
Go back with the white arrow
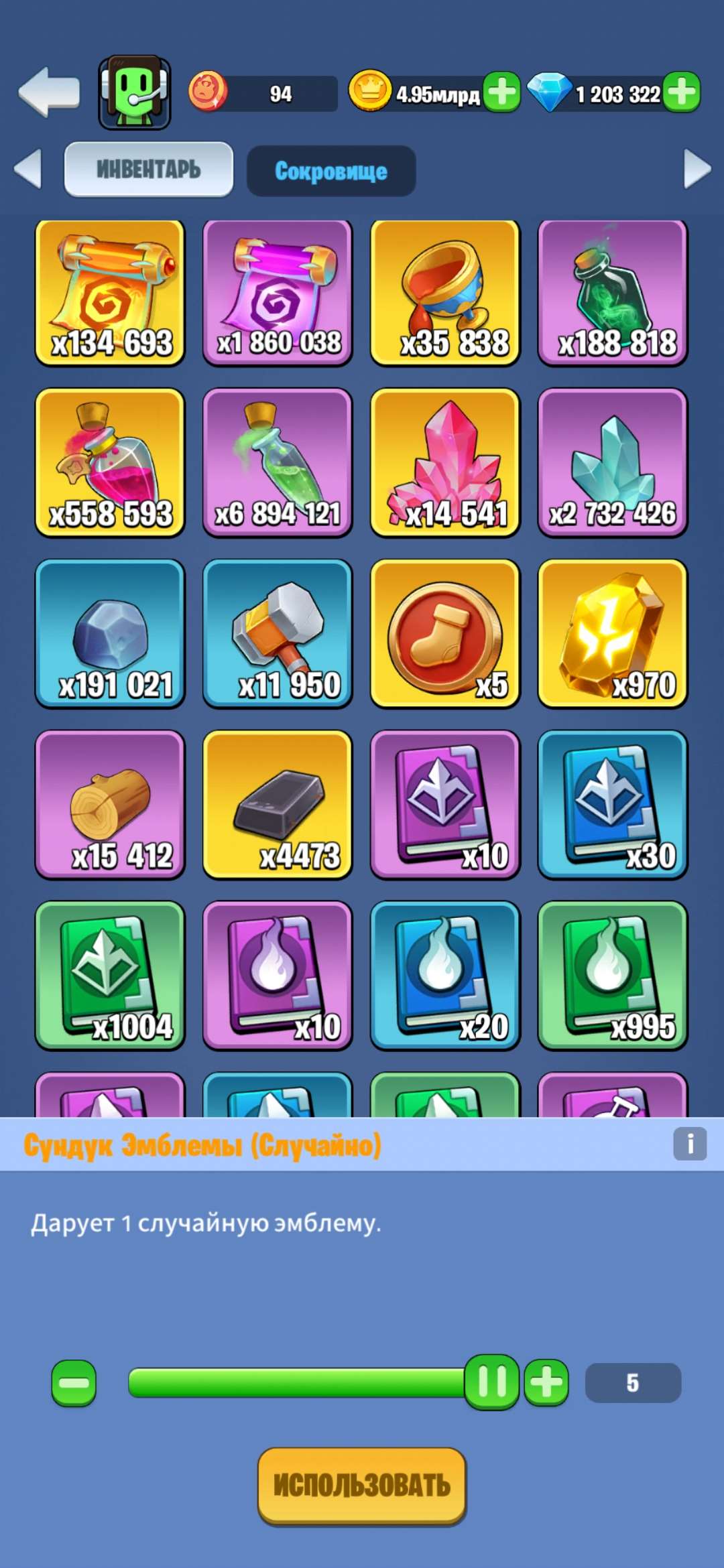pos(48,92)
